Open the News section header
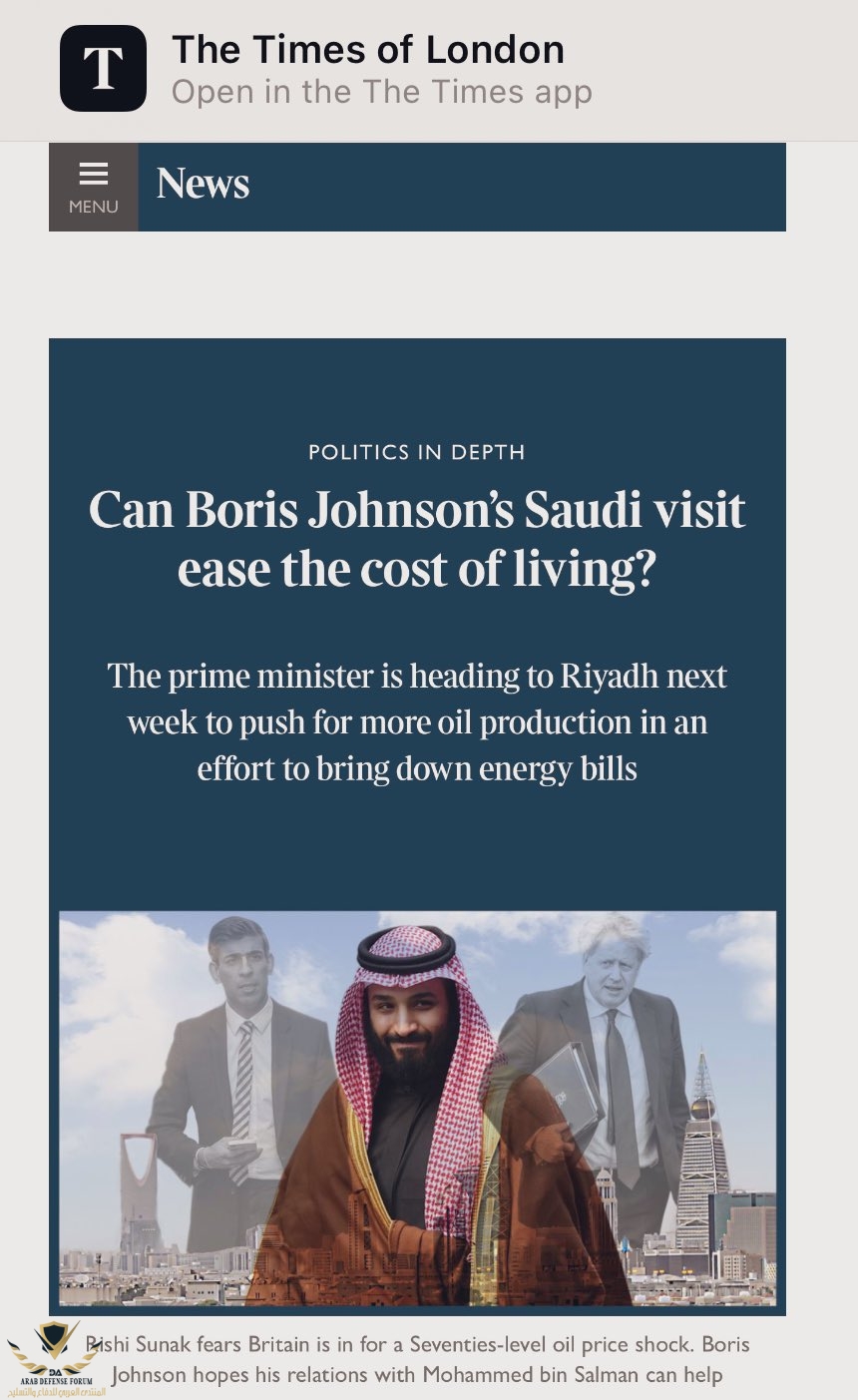The image size is (858, 1400). (204, 185)
